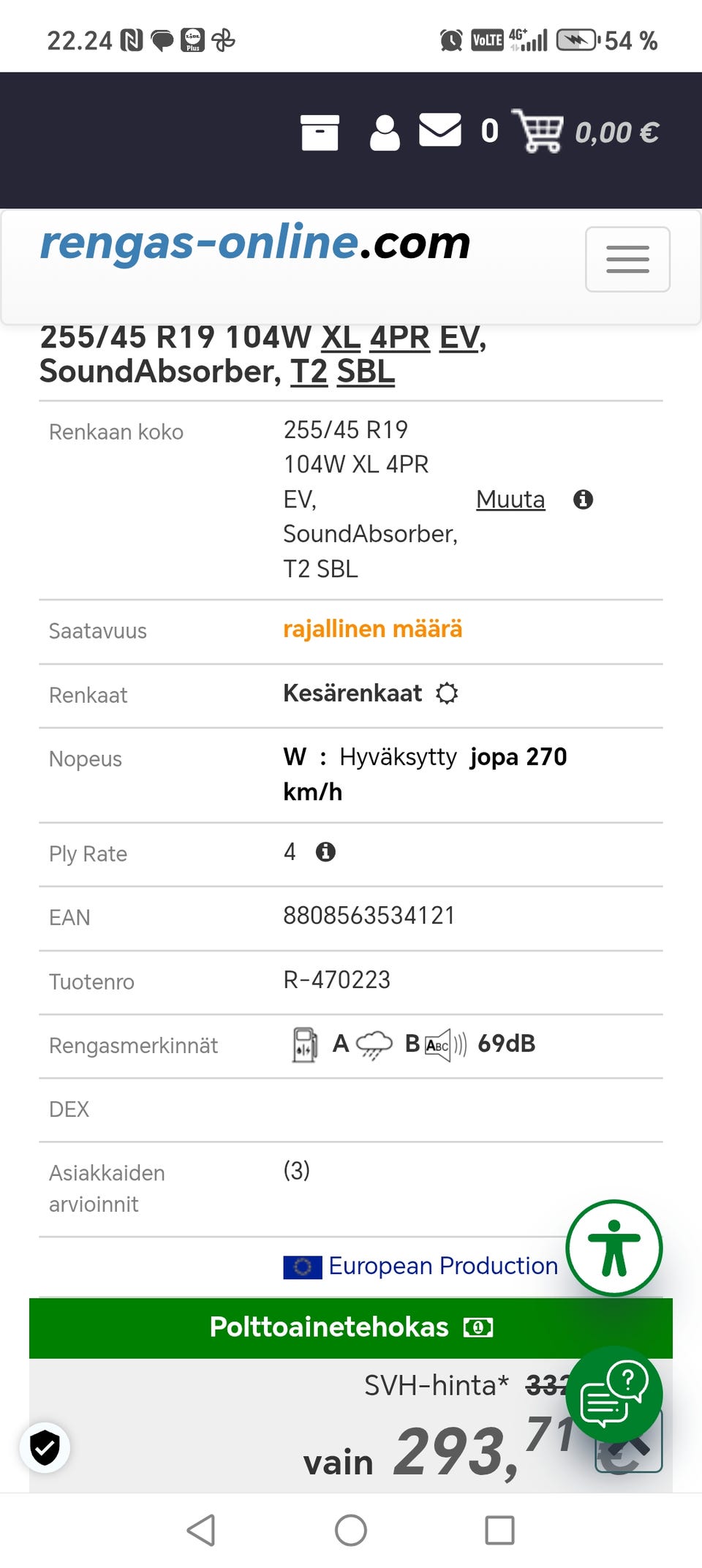Tap the trusted shield badge
702x1568 pixels.
[45, 1447]
